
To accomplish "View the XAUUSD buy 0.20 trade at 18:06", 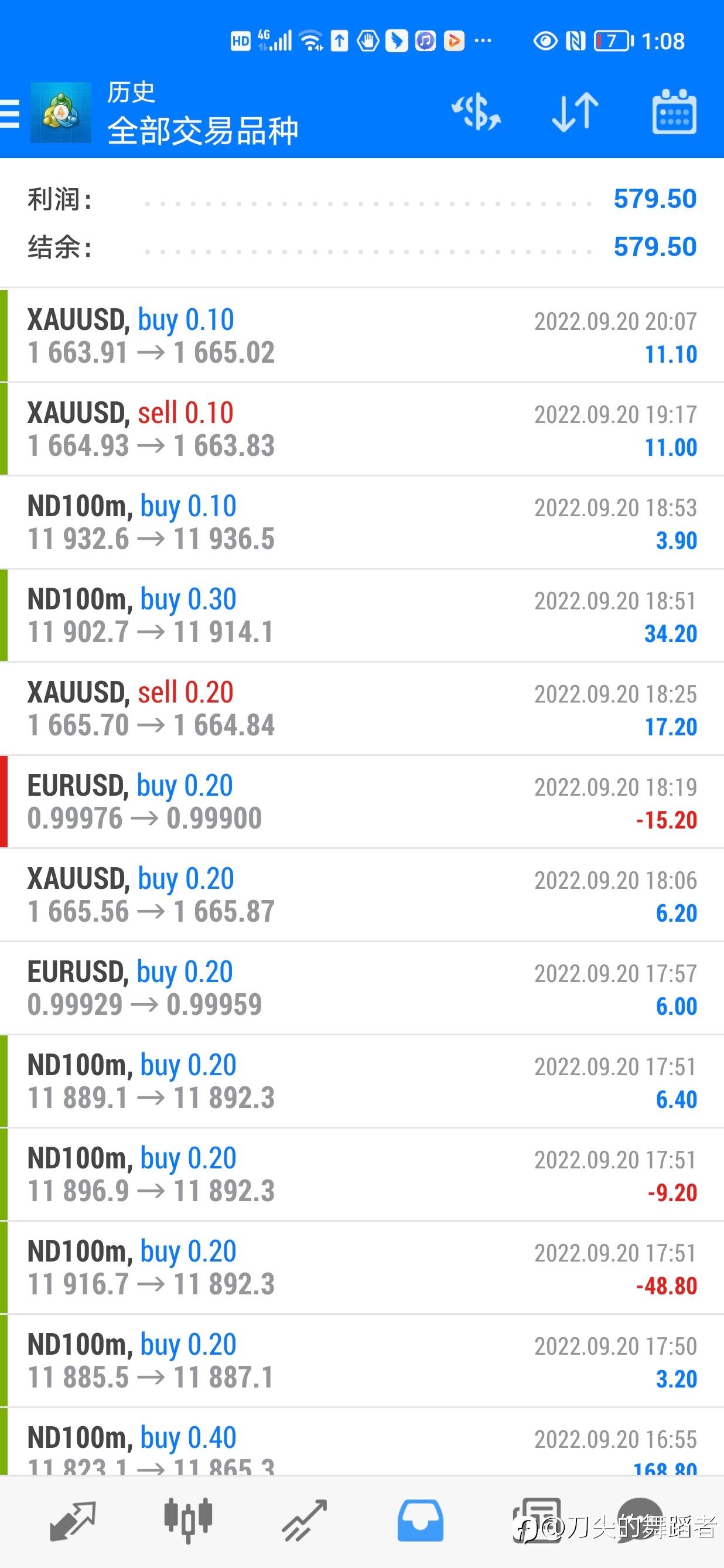I will click(362, 895).
